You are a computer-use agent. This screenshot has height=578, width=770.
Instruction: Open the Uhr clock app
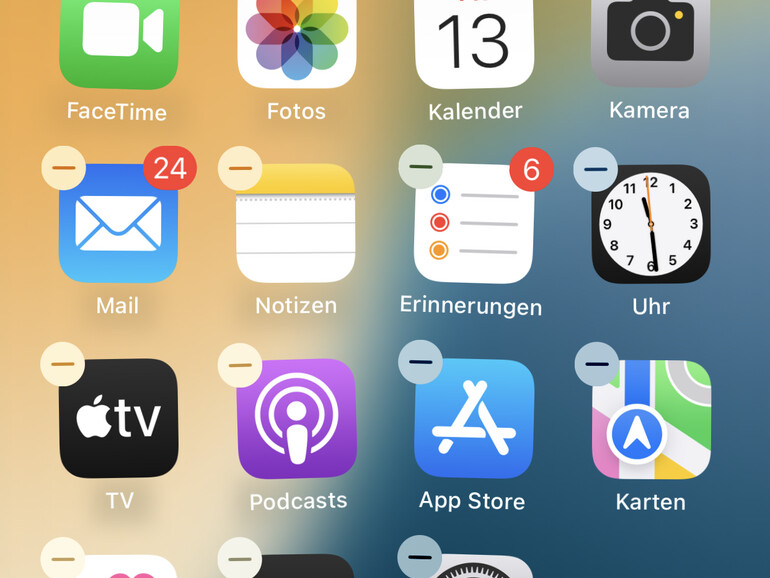click(x=651, y=224)
